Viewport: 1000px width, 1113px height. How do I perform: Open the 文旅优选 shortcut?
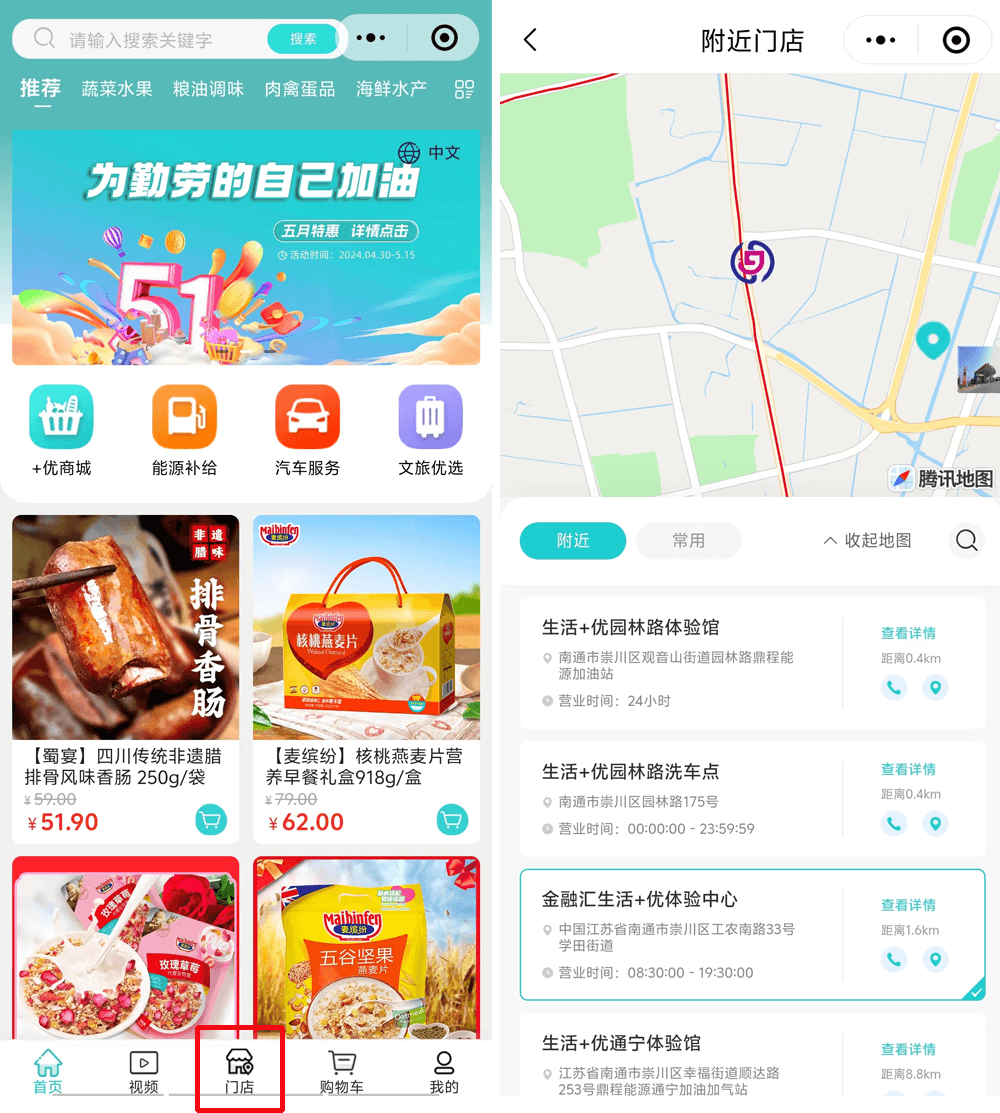(x=430, y=430)
